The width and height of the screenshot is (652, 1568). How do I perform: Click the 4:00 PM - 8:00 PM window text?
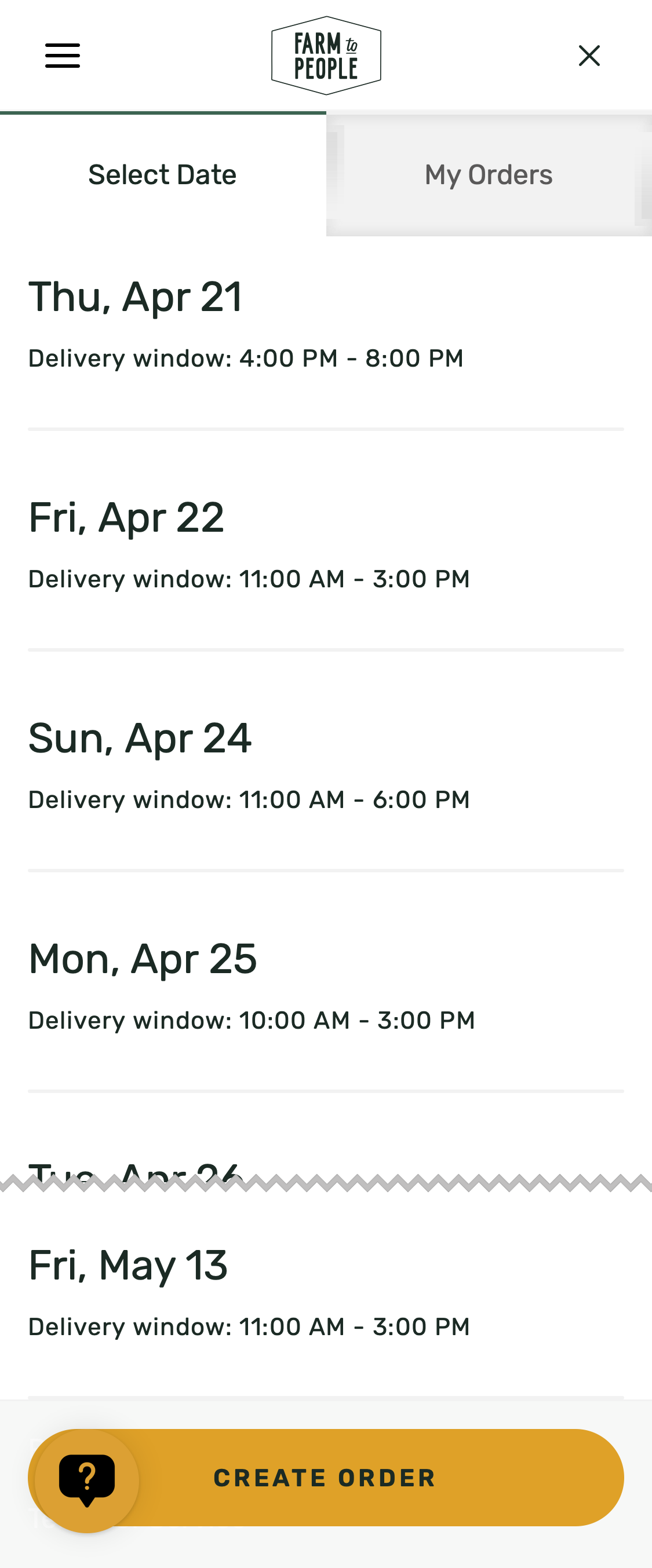click(x=245, y=358)
